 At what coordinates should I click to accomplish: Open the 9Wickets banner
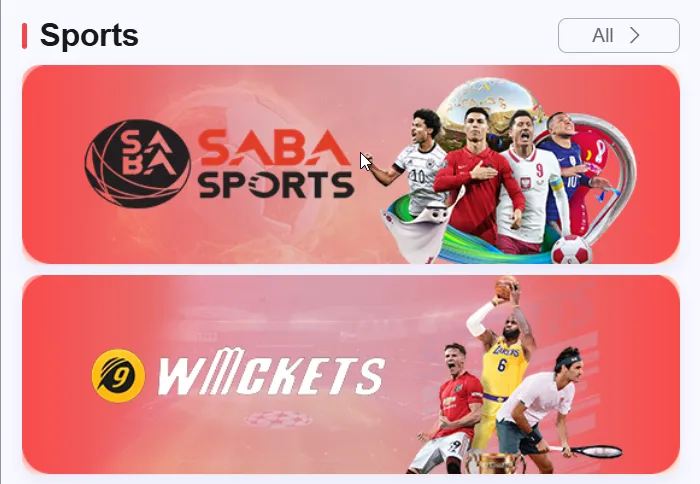350,374
